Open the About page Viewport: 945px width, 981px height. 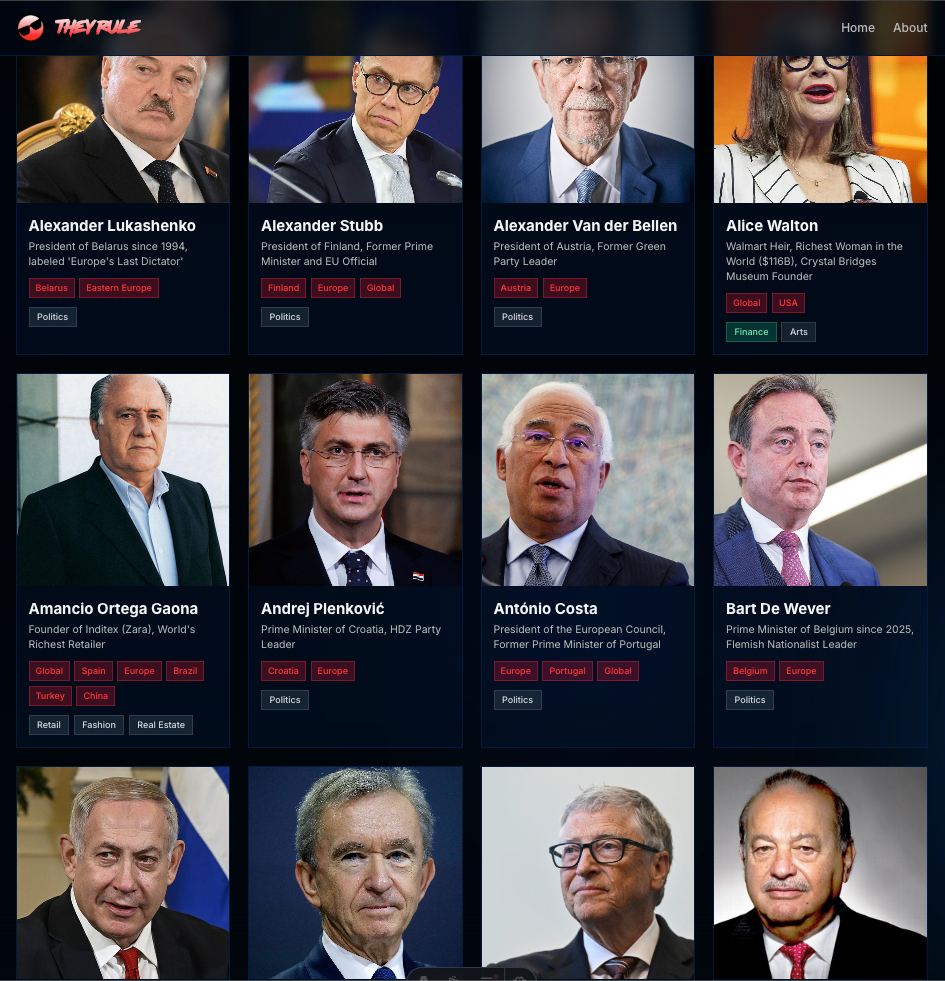910,28
